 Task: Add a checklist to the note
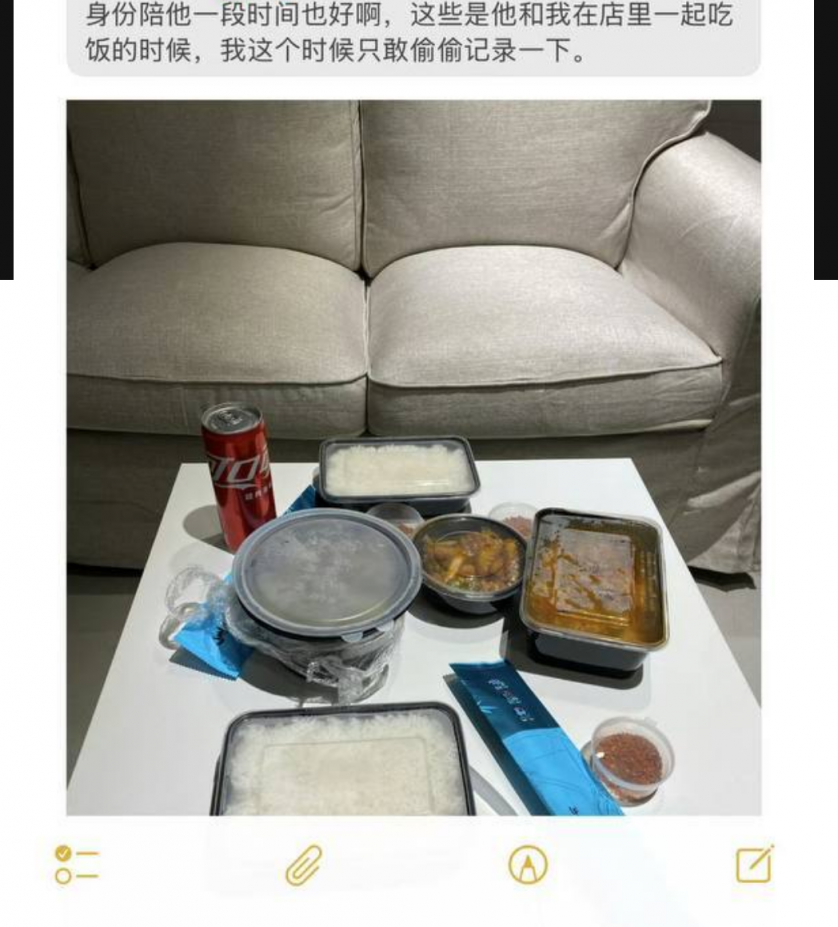pos(77,864)
